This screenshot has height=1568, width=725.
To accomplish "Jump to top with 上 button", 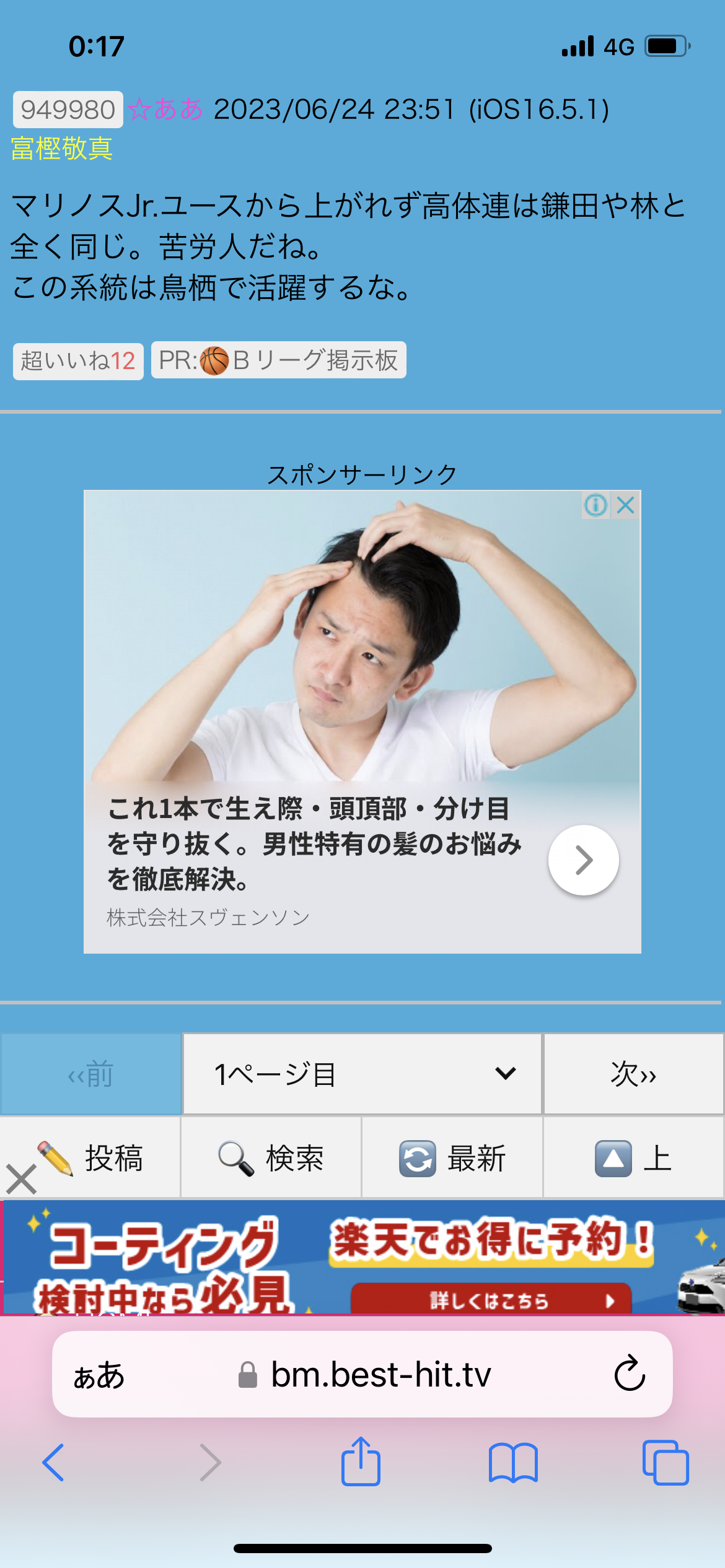I will (633, 1158).
